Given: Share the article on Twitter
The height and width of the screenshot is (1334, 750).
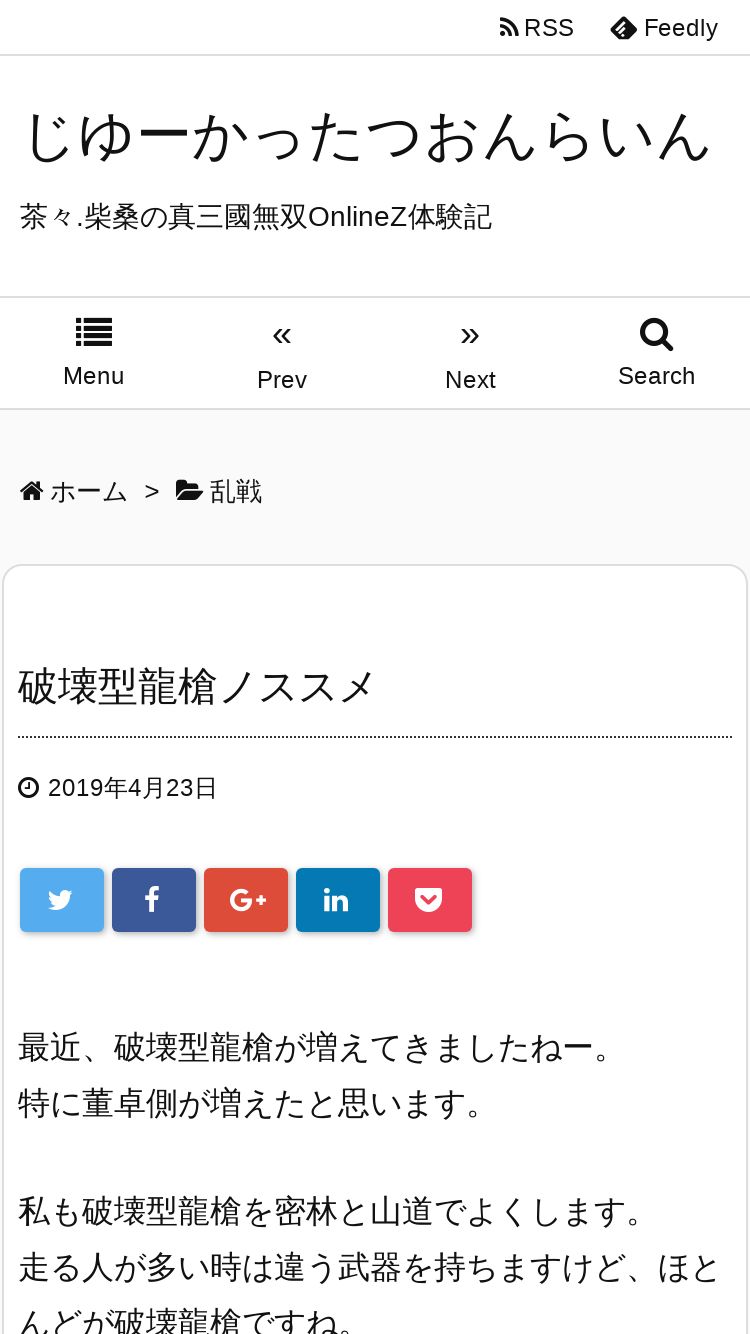Looking at the screenshot, I should (x=62, y=900).
